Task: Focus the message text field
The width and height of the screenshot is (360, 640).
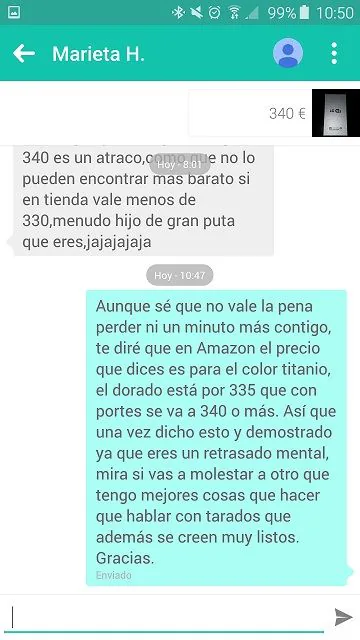Action: pyautogui.click(x=165, y=617)
